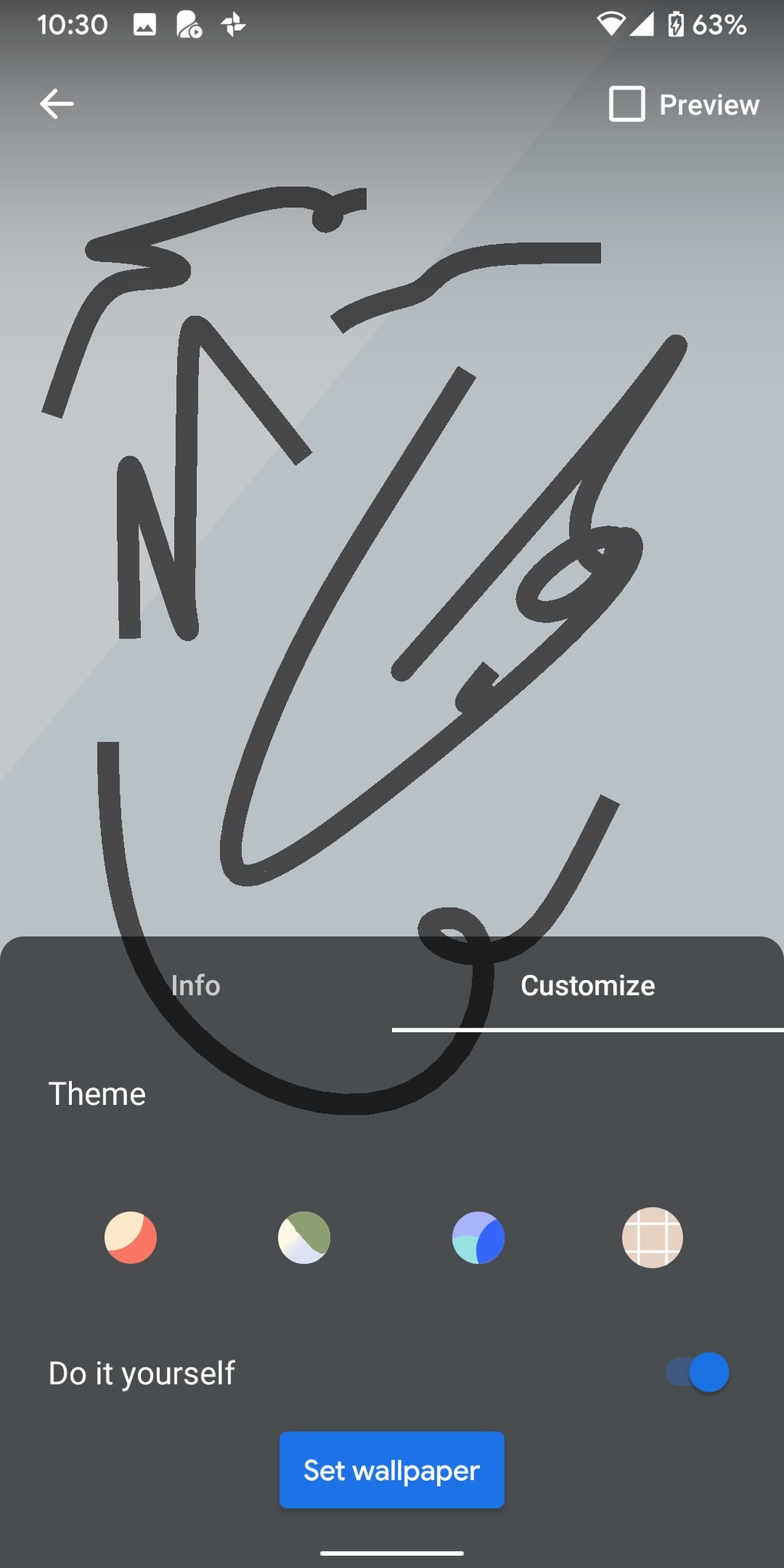Switch to the Info tab
Screen dimensions: 784x1568
pyautogui.click(x=196, y=985)
